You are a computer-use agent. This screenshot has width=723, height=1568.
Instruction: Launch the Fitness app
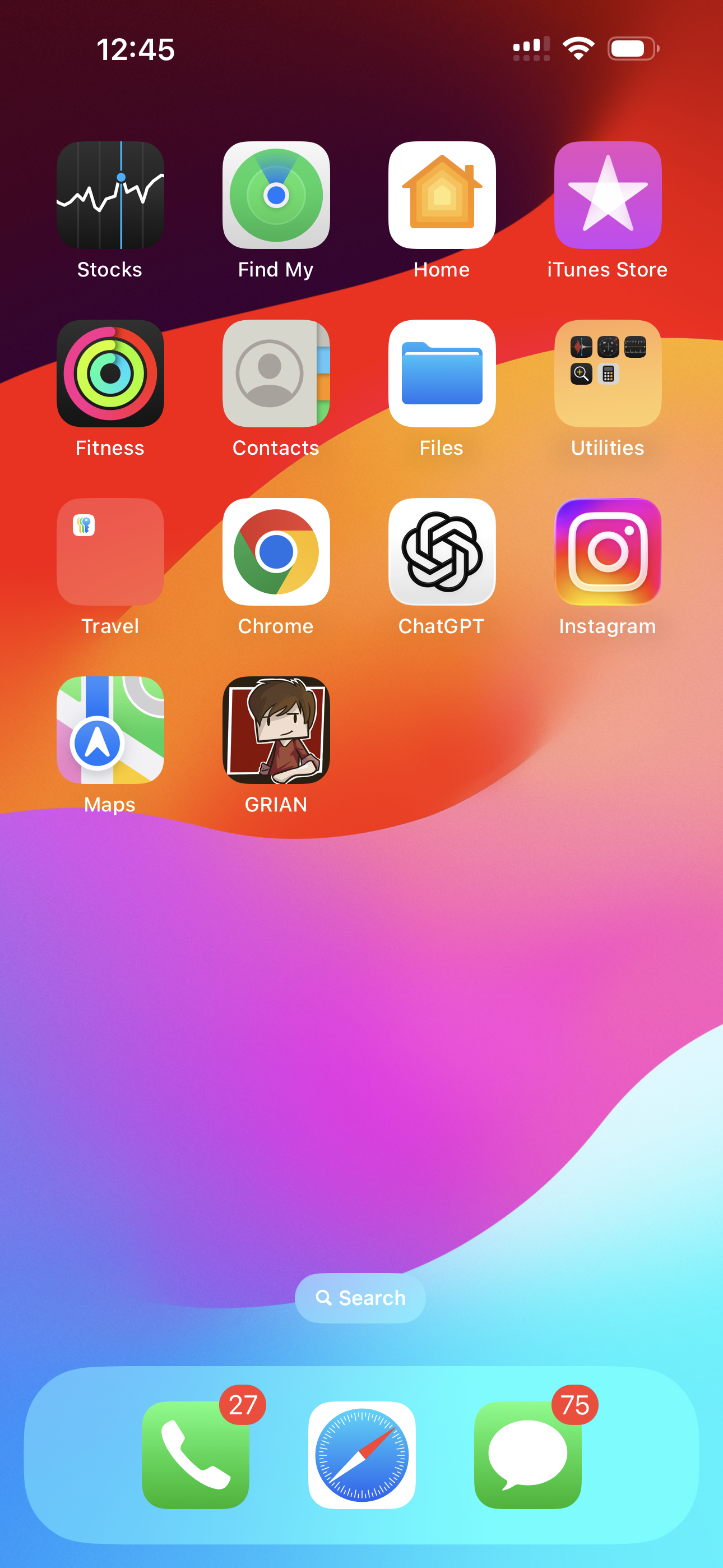pyautogui.click(x=110, y=373)
